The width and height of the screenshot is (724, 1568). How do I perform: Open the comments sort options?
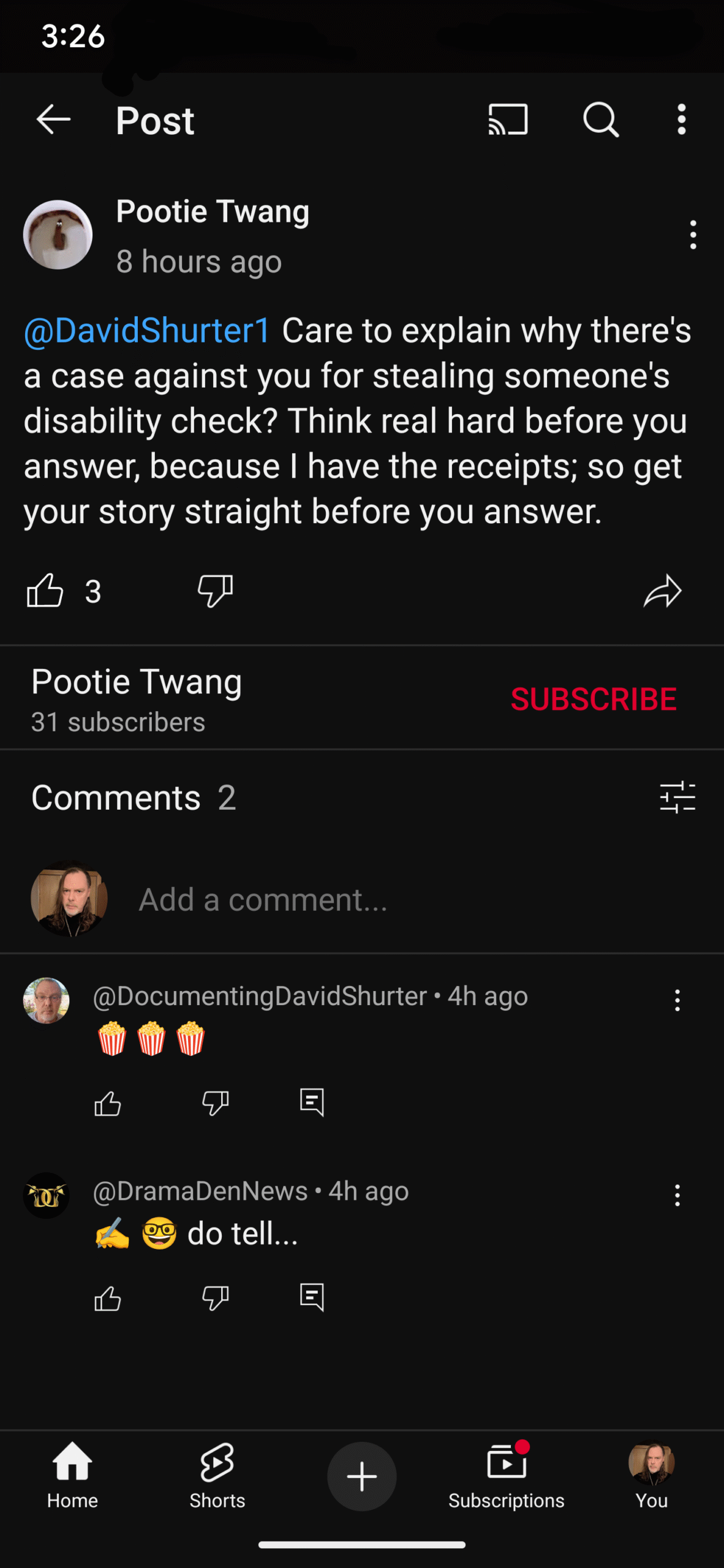[x=677, y=797]
